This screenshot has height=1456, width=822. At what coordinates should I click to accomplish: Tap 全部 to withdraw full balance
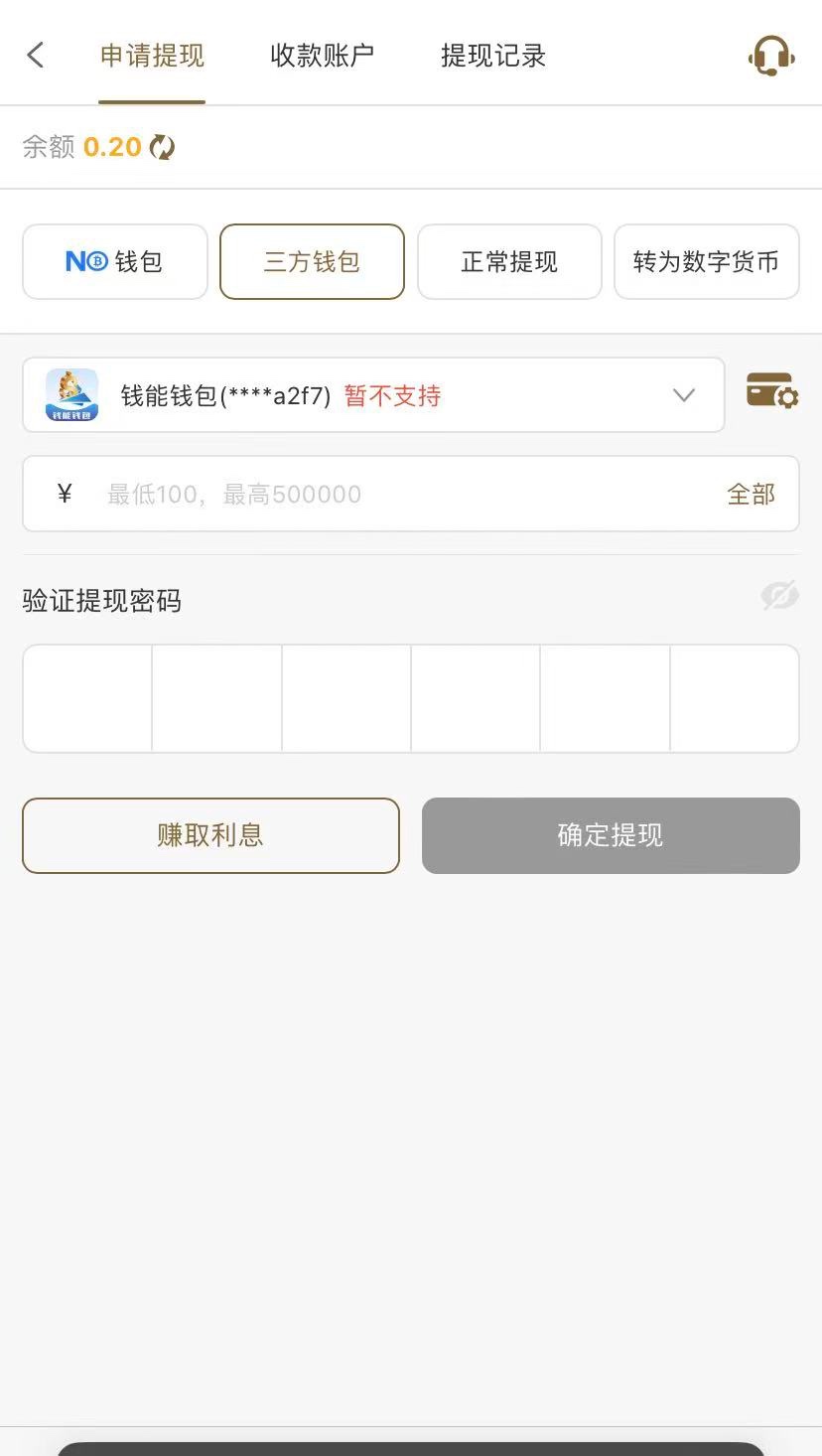[x=751, y=495]
